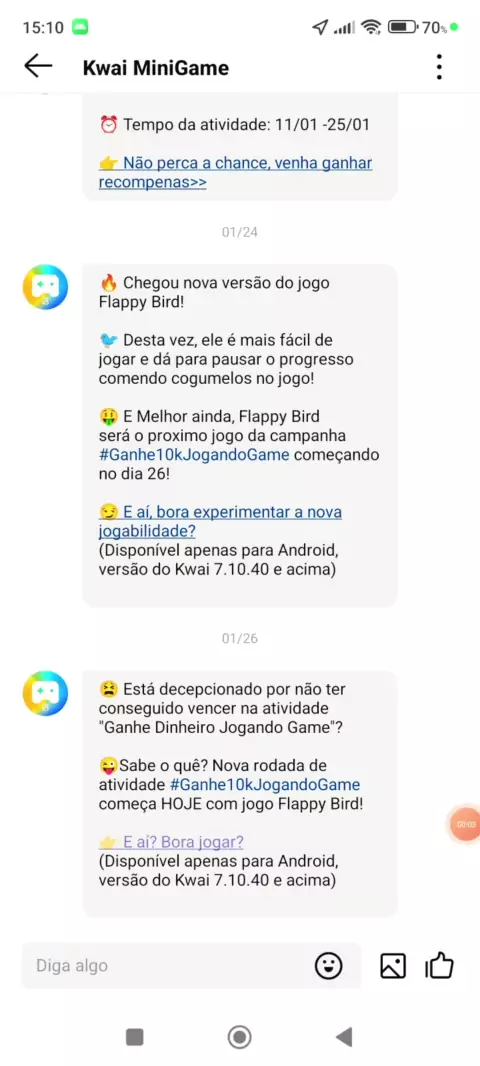Open recent apps via square button

(x=135, y=1037)
